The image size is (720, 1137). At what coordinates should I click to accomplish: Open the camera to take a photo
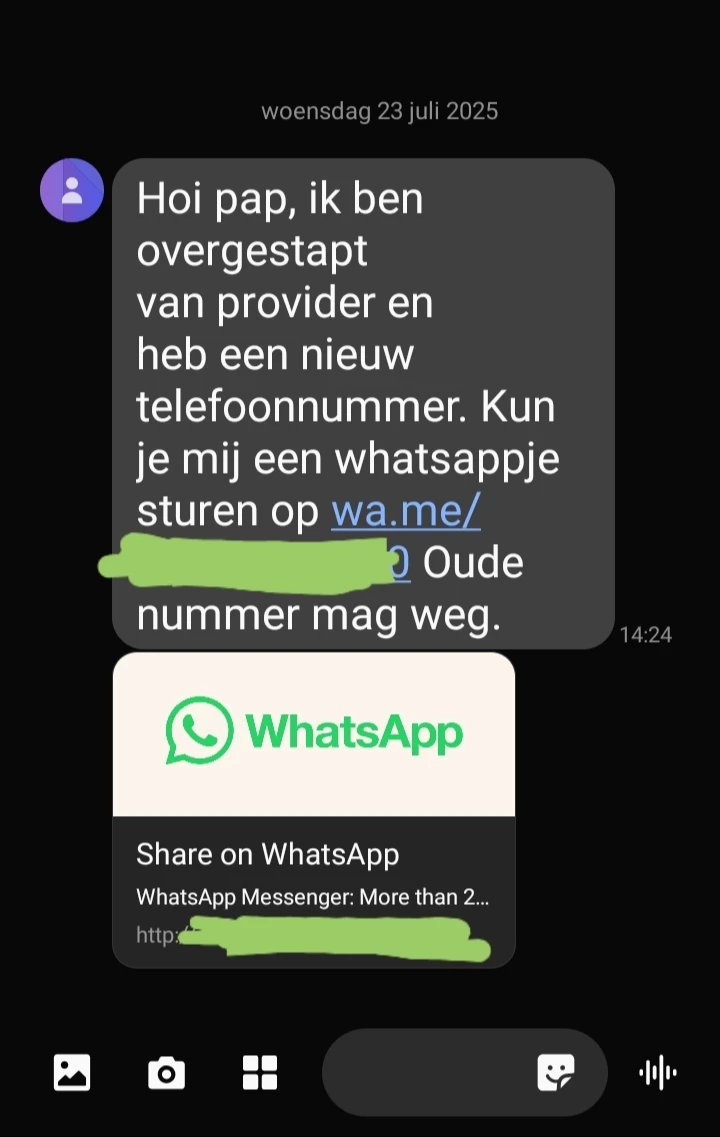coord(166,1073)
